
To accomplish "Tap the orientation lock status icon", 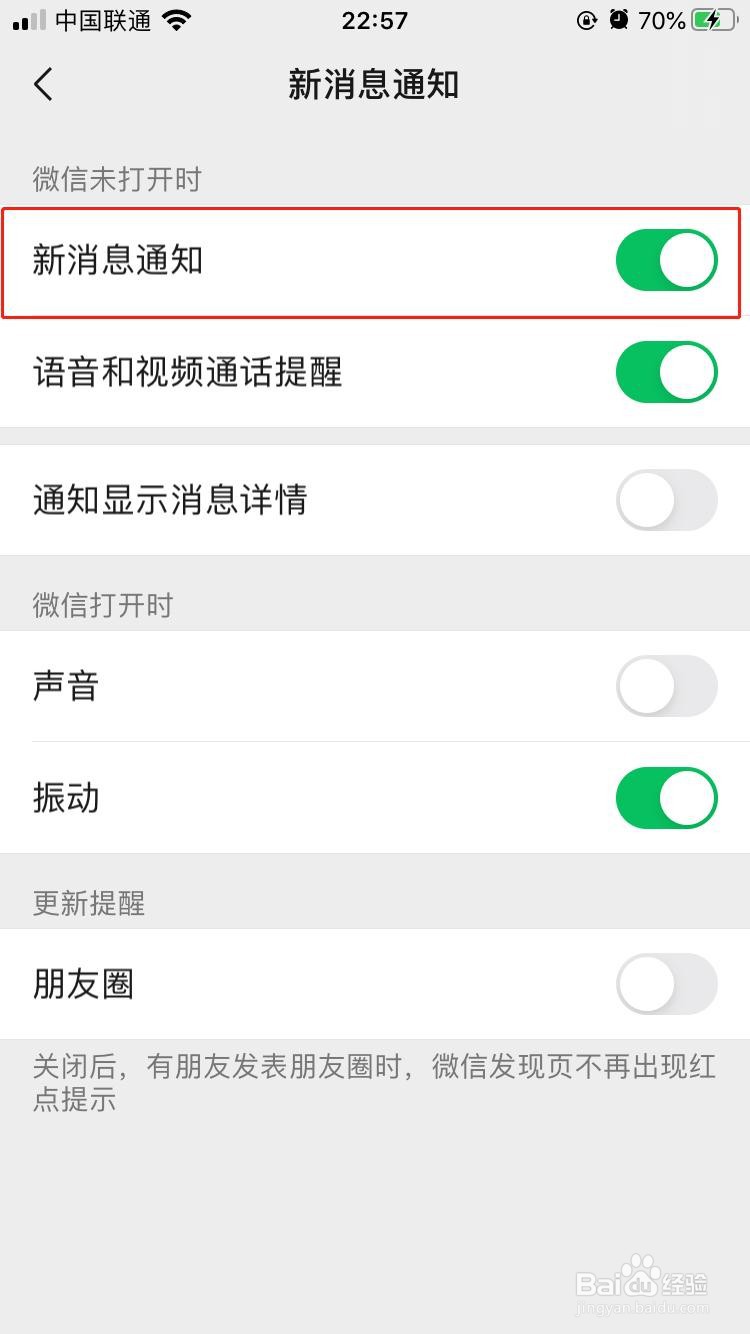I will (586, 20).
